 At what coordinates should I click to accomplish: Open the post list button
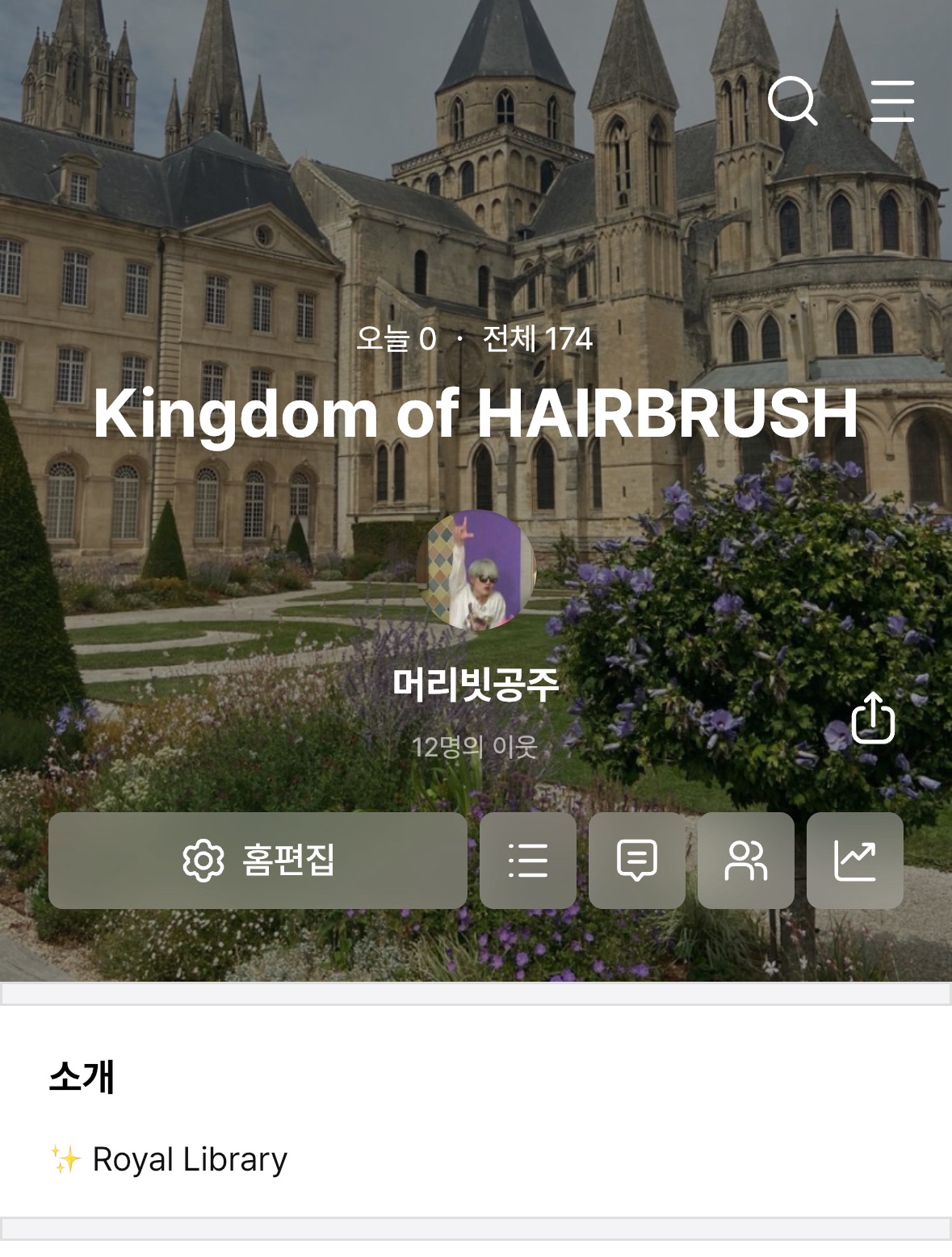[x=528, y=860]
